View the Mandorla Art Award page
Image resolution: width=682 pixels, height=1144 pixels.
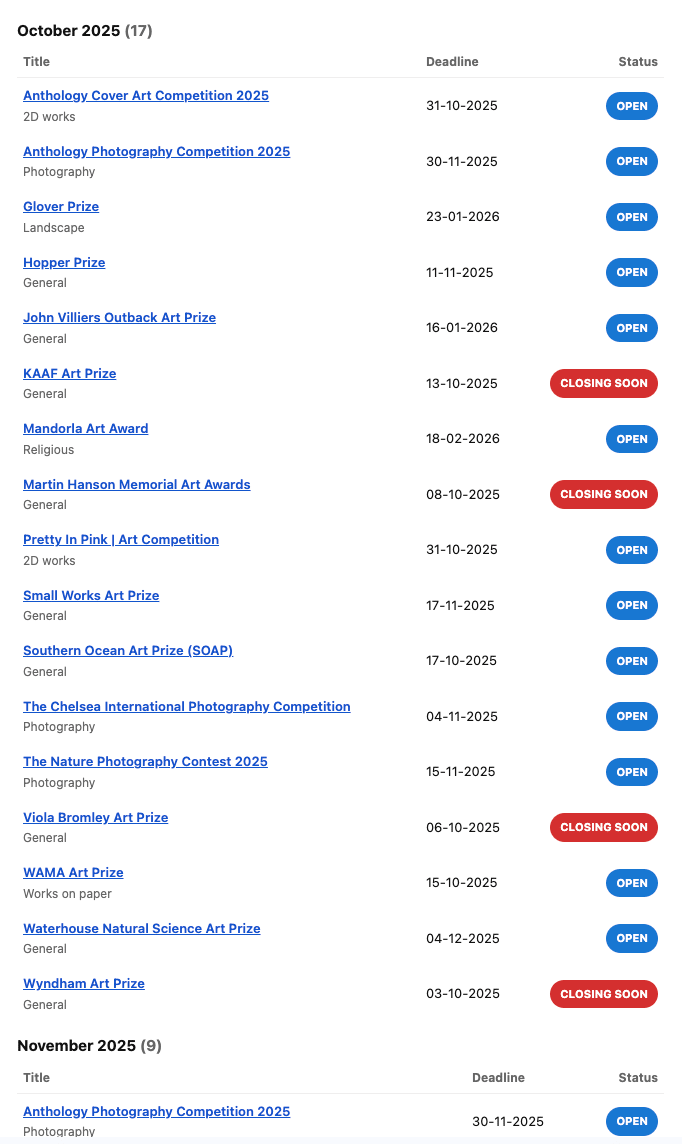(86, 429)
